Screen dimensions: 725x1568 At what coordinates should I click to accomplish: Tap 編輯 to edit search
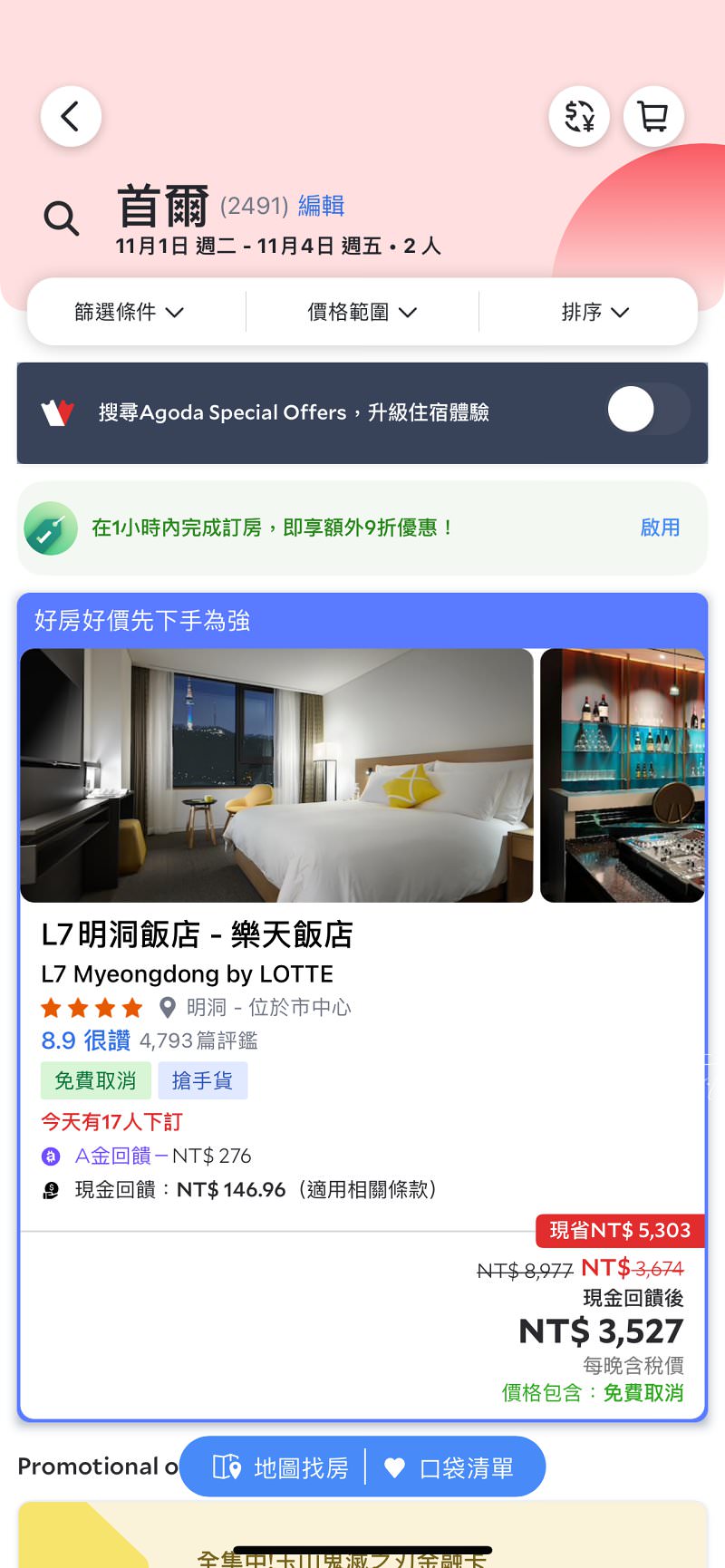[321, 206]
